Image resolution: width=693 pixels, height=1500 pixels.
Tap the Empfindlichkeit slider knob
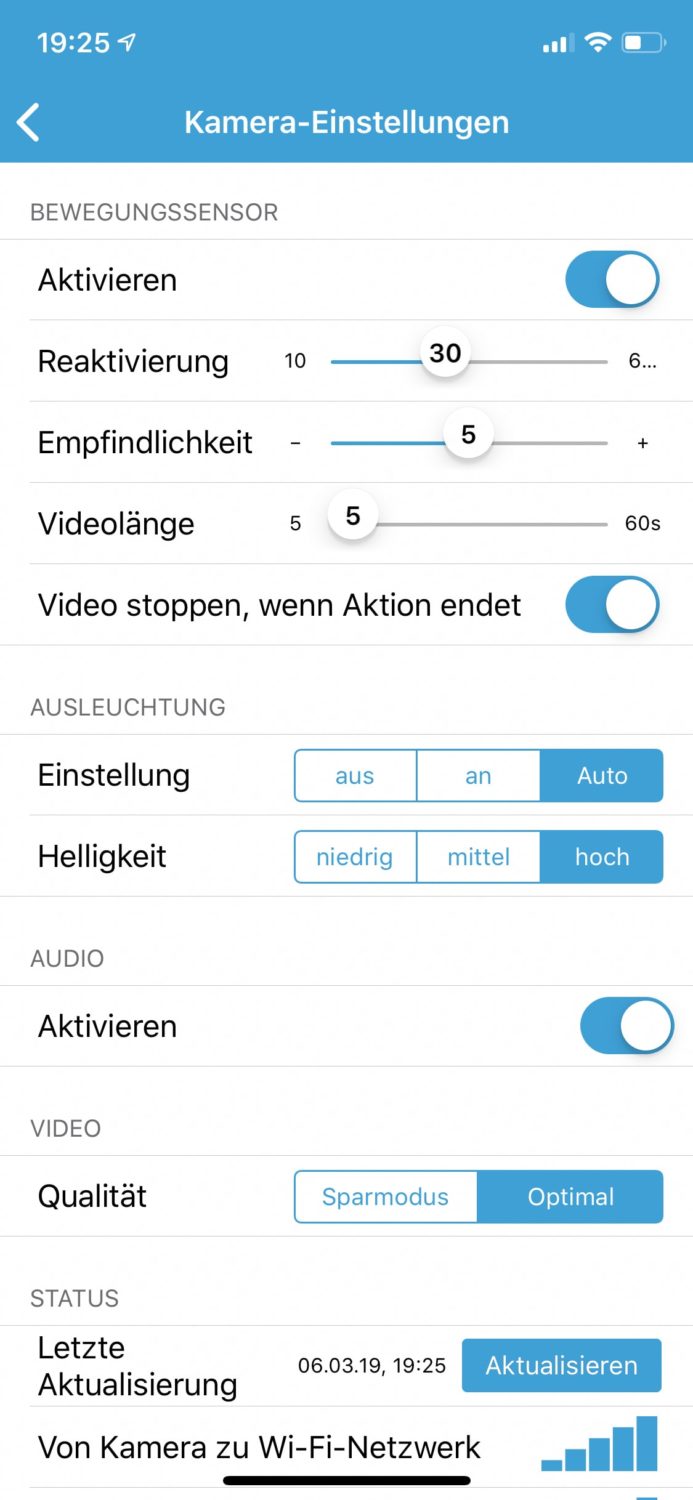click(x=468, y=434)
